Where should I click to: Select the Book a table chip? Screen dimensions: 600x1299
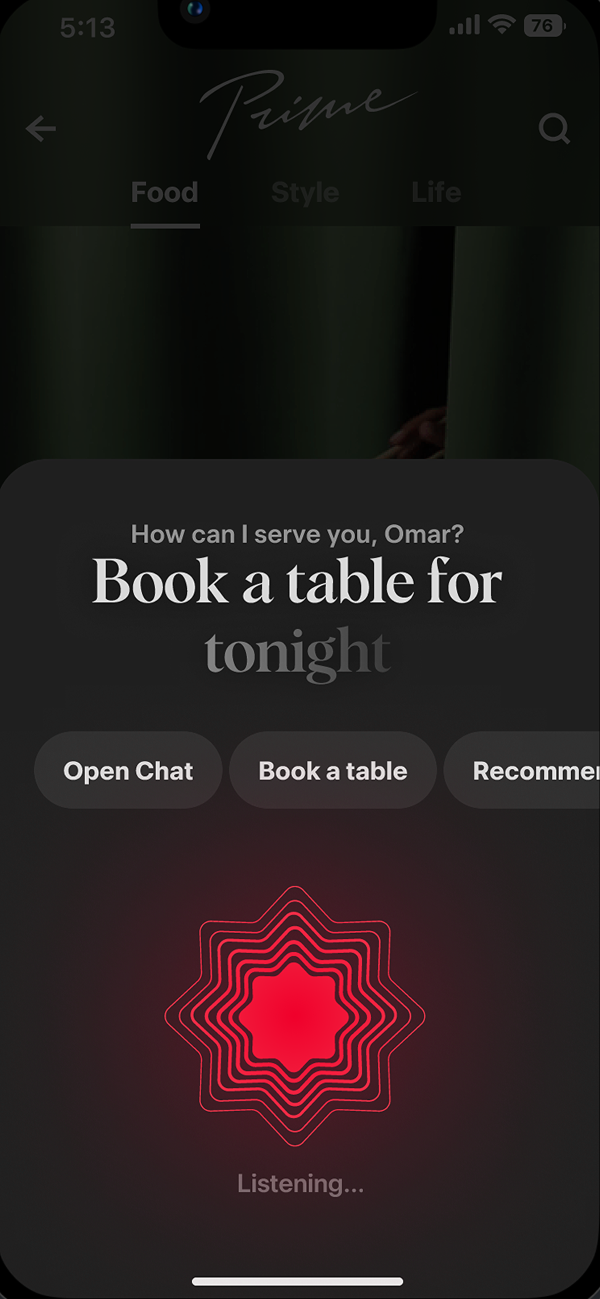(333, 771)
